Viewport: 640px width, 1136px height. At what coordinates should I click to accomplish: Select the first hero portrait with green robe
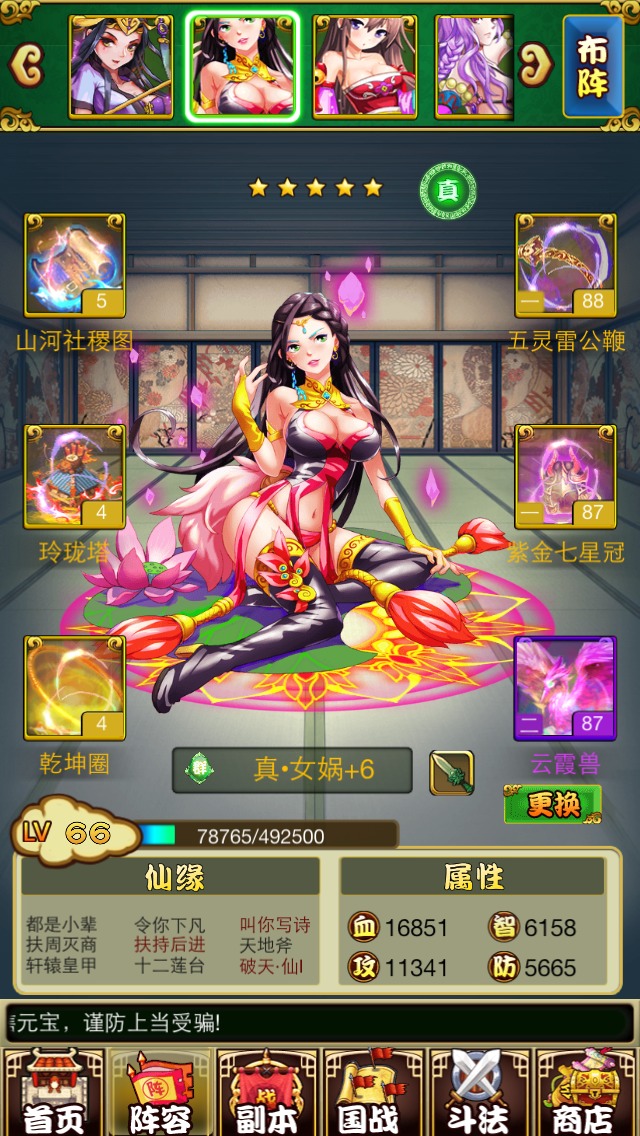point(114,66)
